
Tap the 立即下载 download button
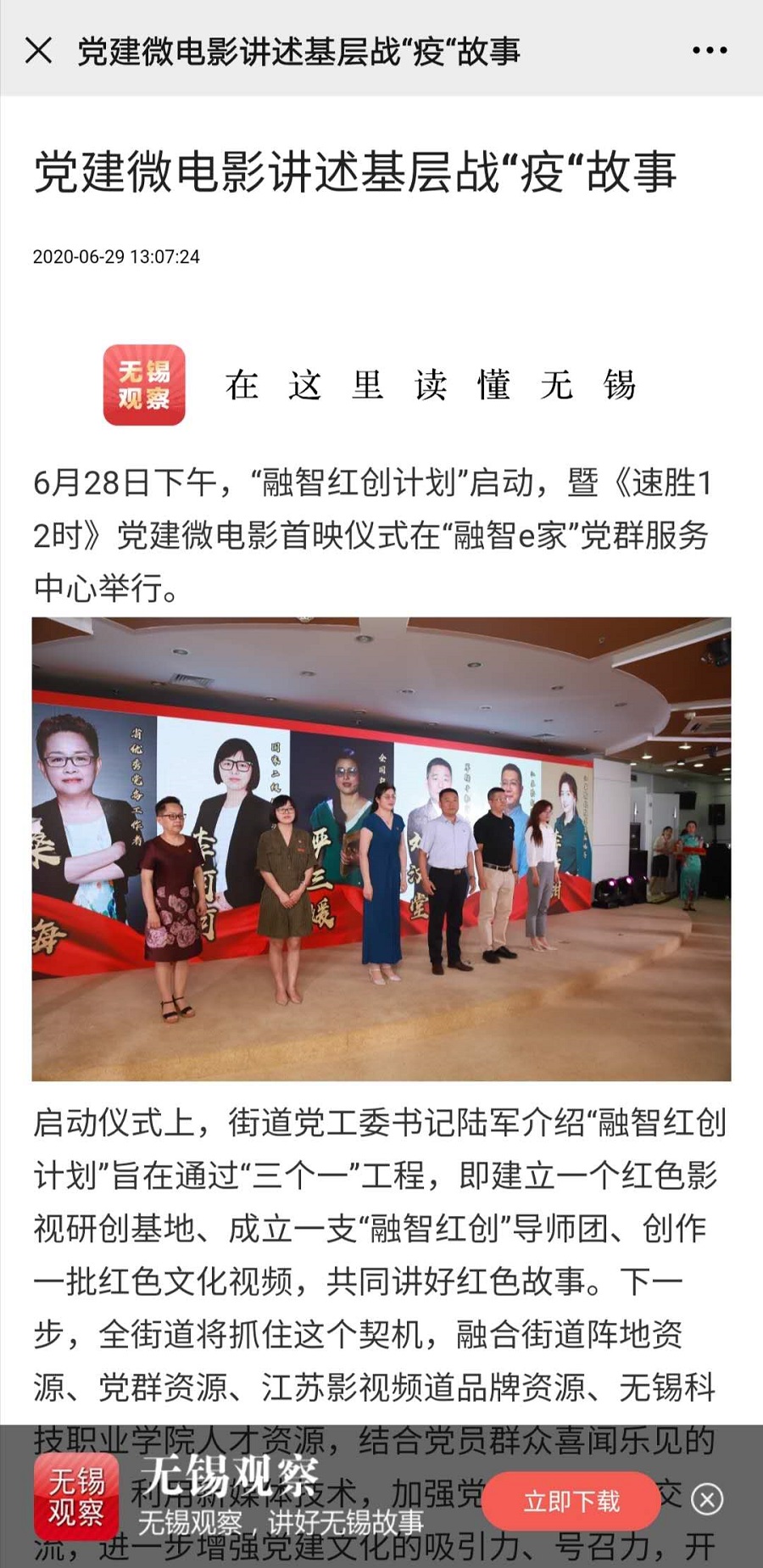[571, 1501]
